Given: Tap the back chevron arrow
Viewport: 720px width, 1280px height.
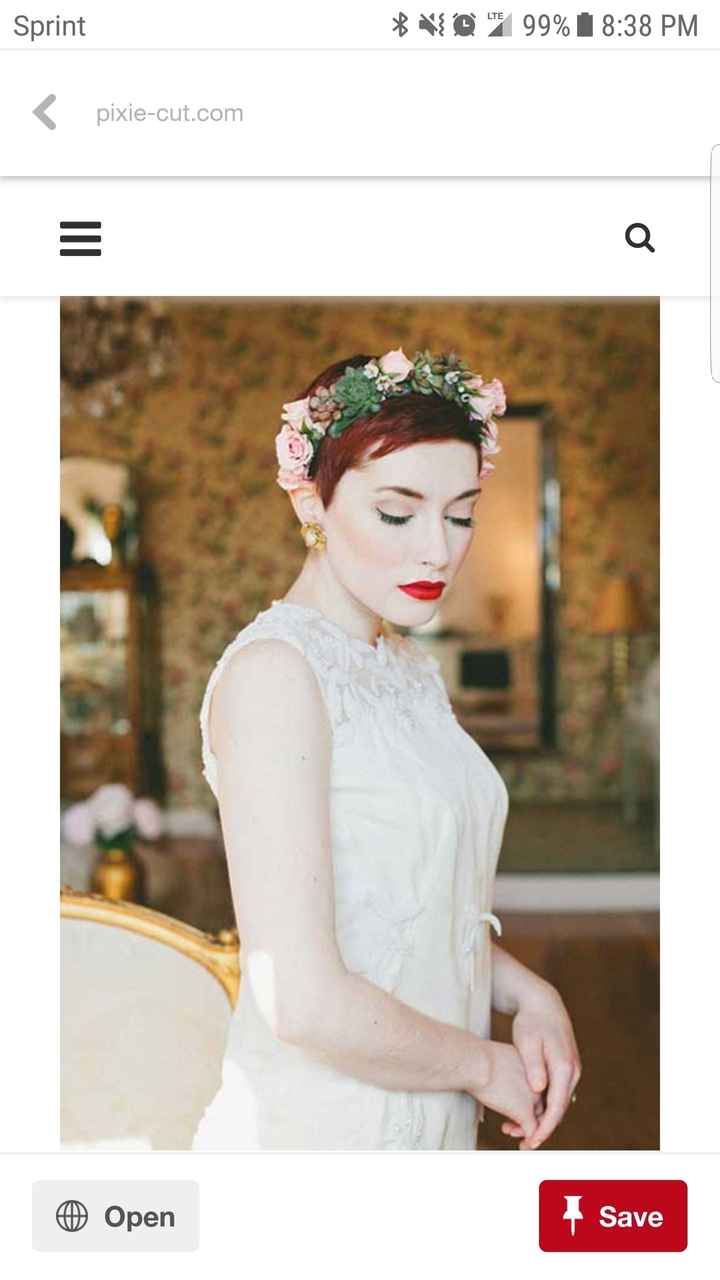Looking at the screenshot, I should pos(44,113).
